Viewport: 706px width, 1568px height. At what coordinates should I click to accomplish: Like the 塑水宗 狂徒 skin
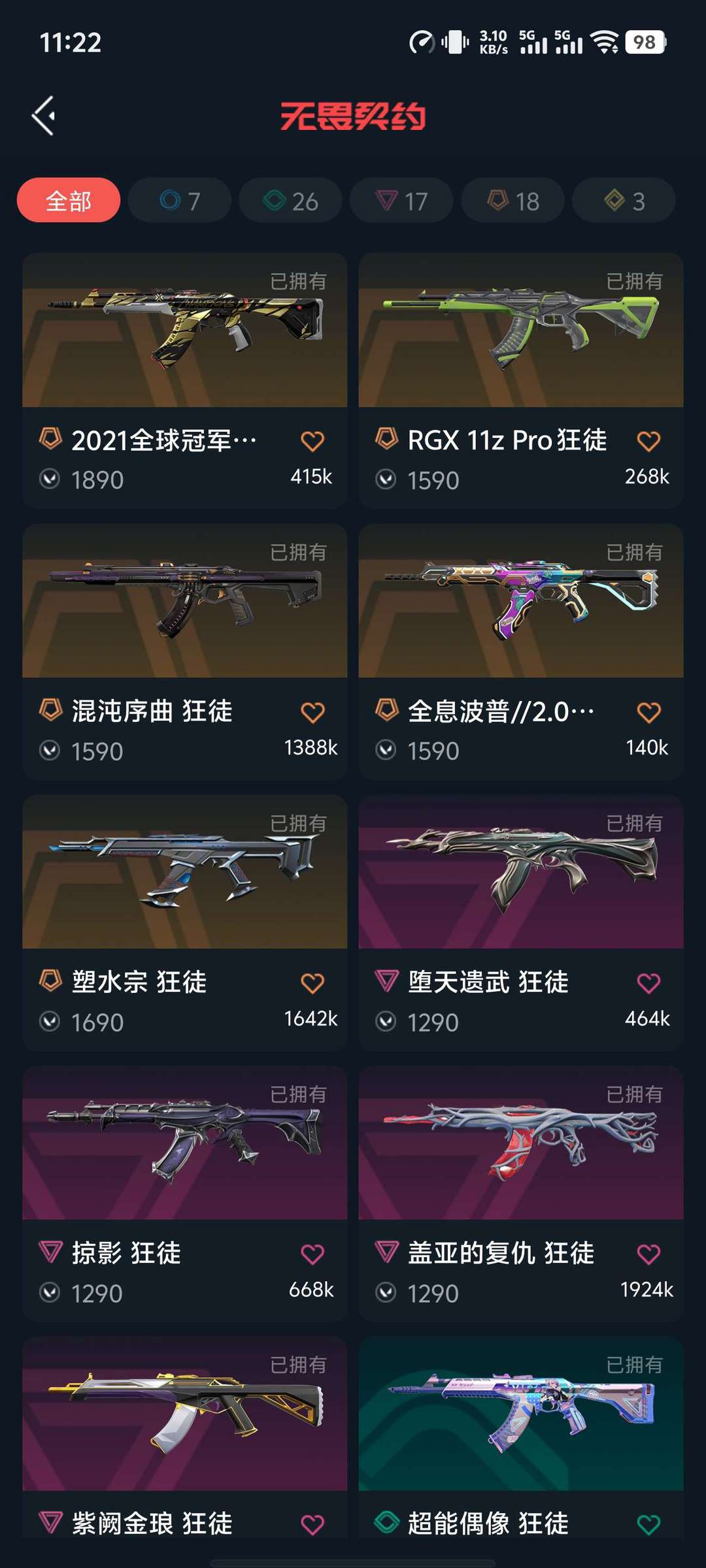[x=312, y=983]
